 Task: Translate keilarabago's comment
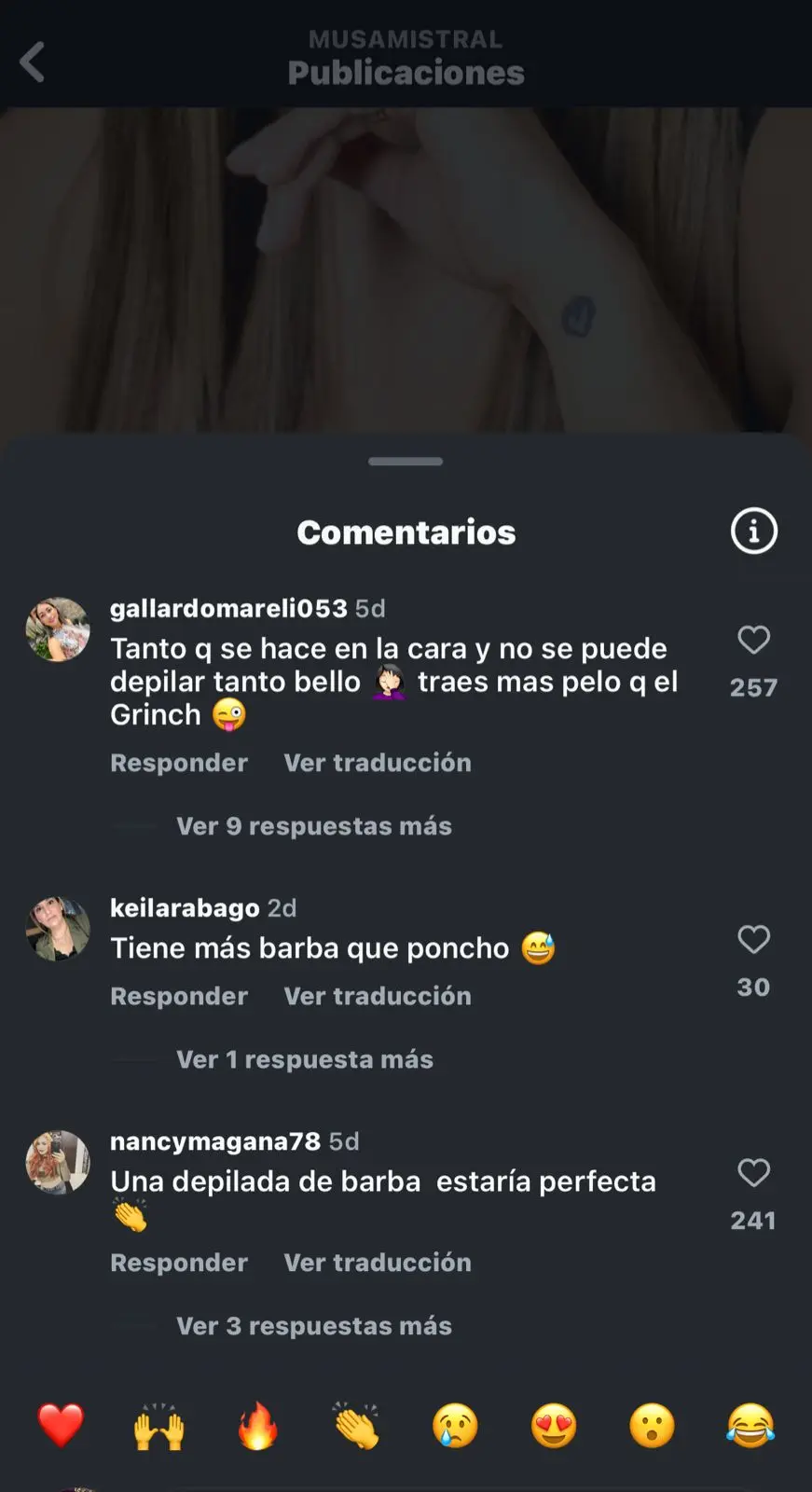(378, 996)
